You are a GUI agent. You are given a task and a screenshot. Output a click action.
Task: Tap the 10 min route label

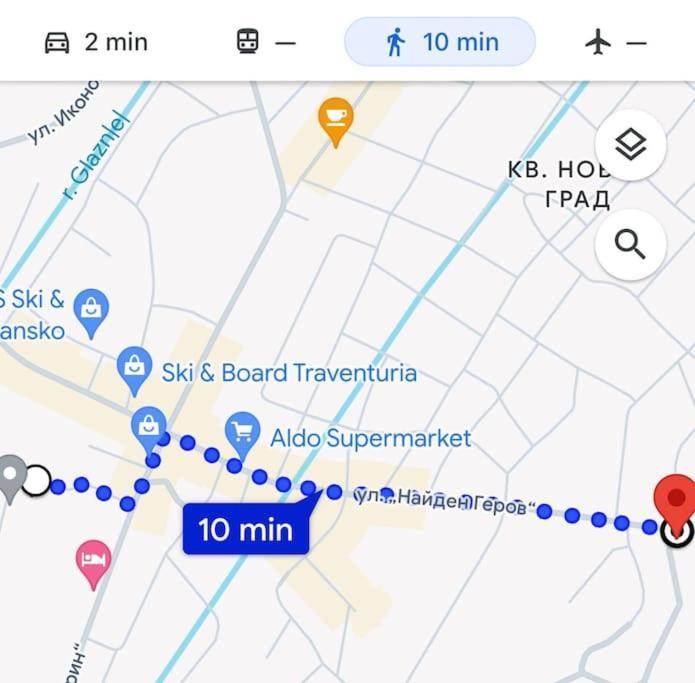tap(246, 529)
